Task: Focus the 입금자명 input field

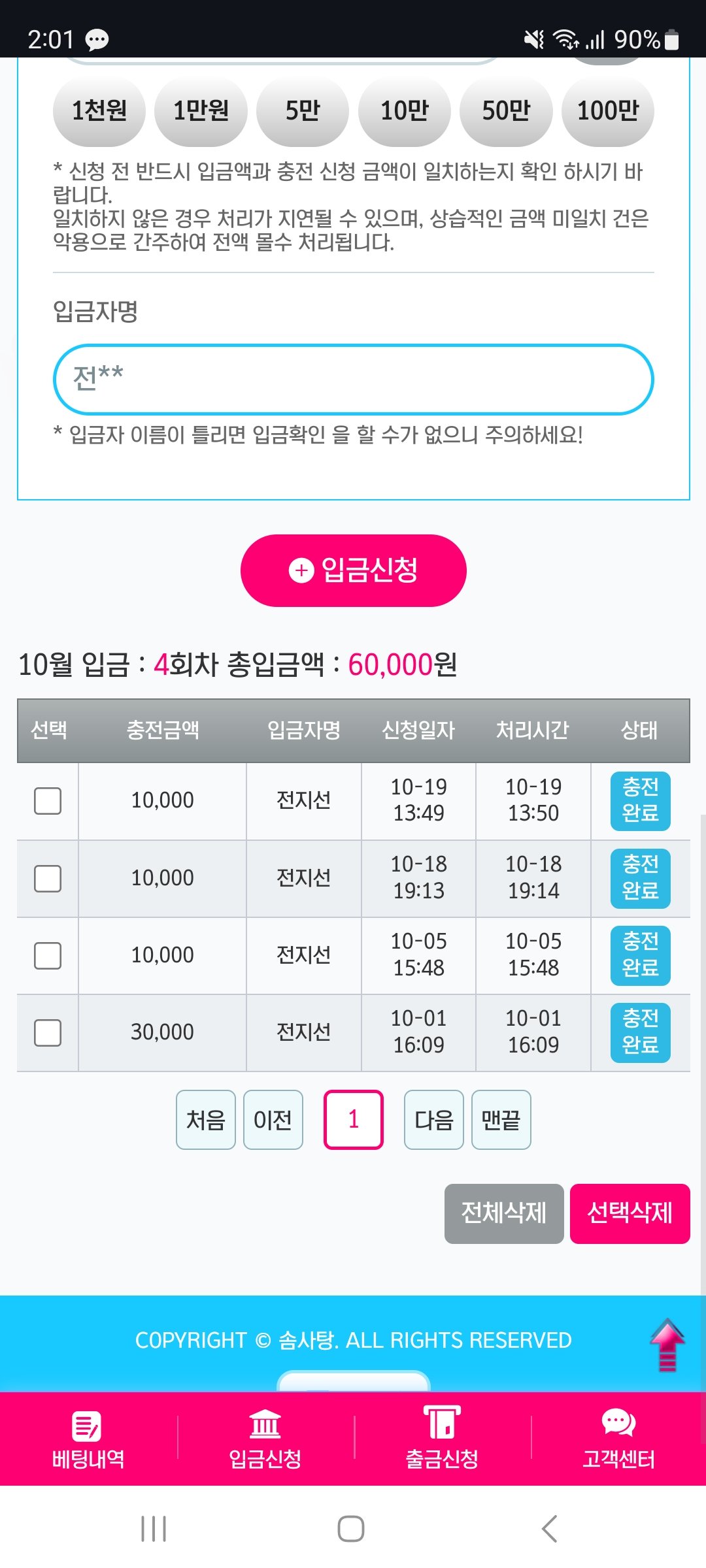Action: [x=353, y=380]
